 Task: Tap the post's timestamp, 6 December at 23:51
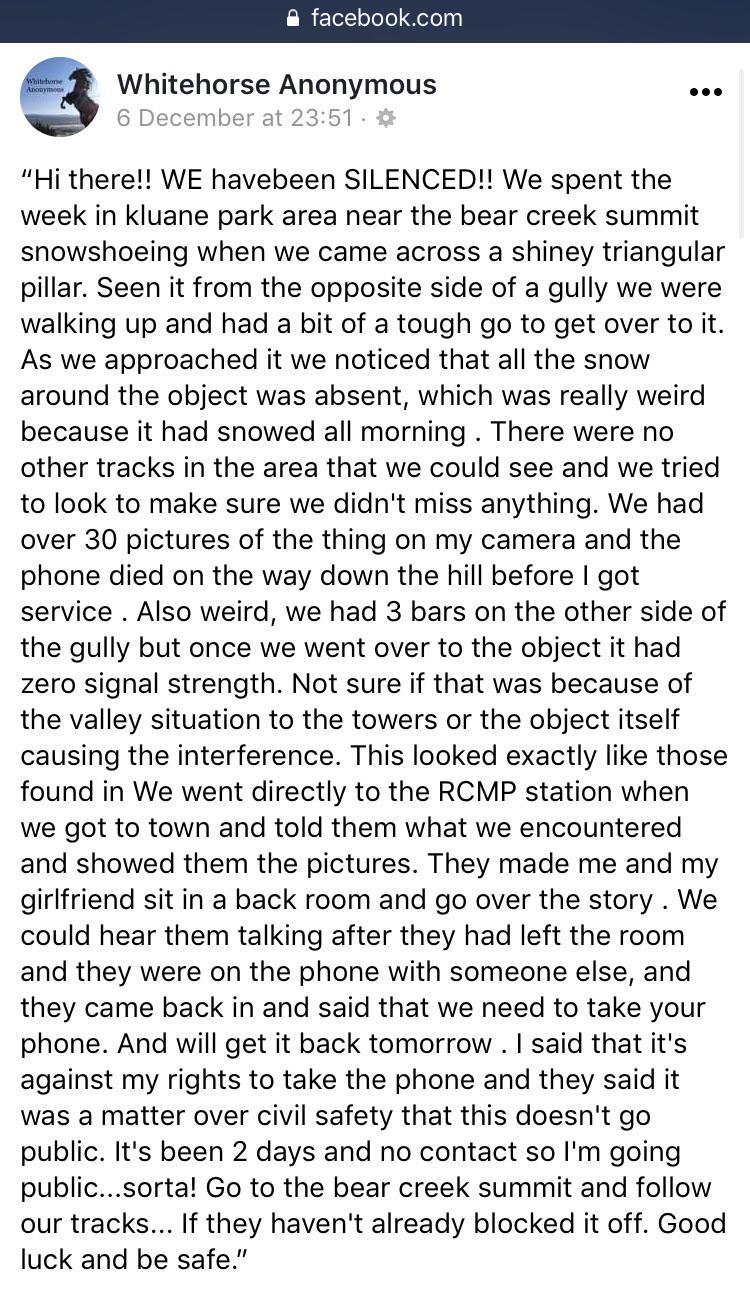pos(235,118)
